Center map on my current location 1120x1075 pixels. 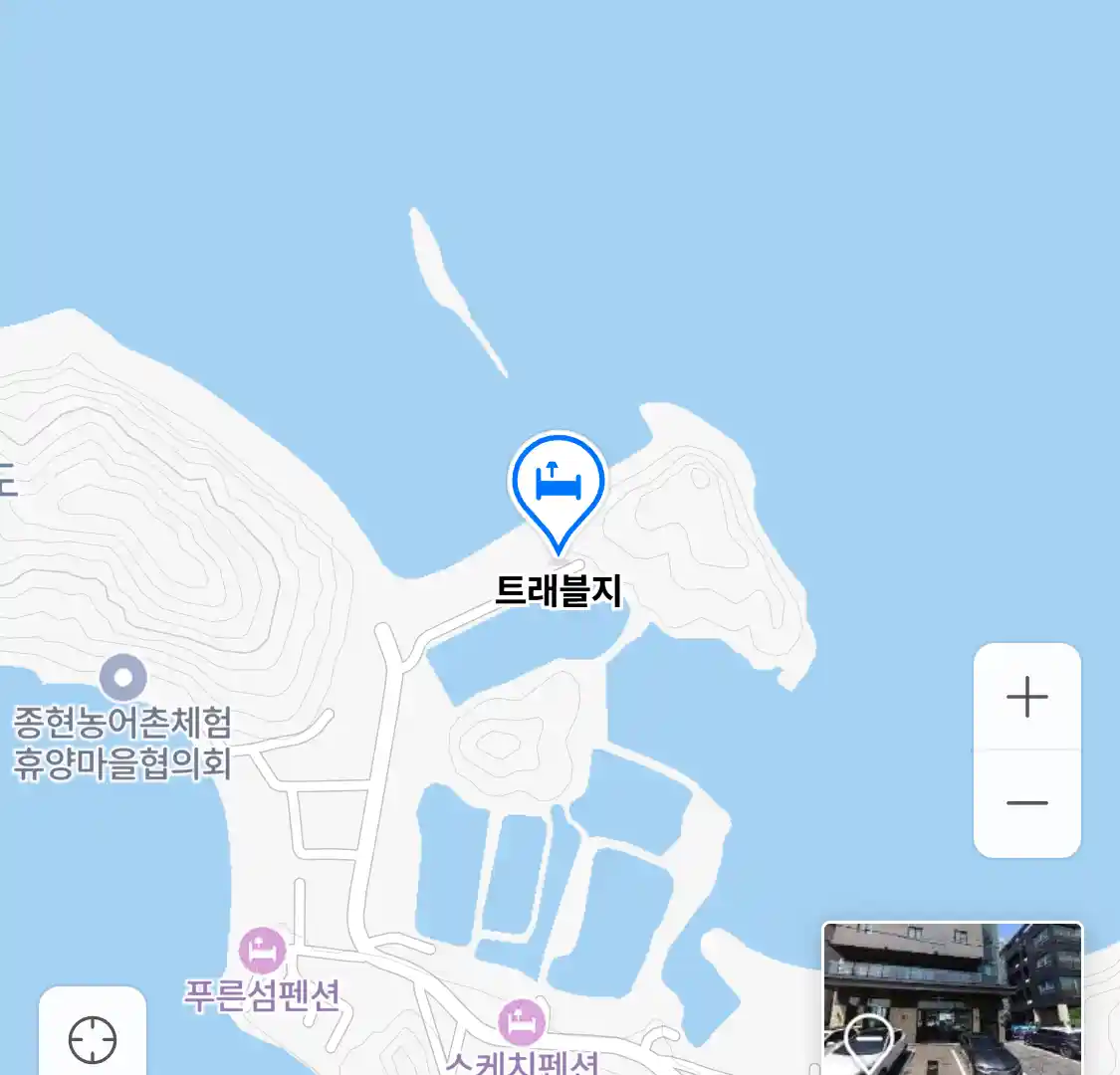click(x=93, y=1040)
